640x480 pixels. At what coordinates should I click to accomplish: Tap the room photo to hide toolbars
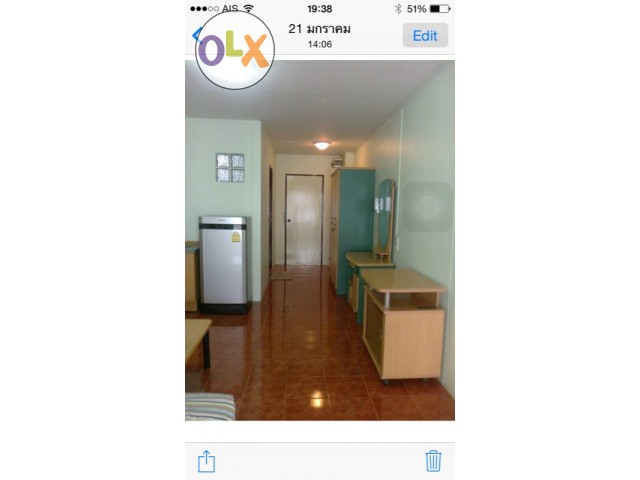[x=320, y=240]
